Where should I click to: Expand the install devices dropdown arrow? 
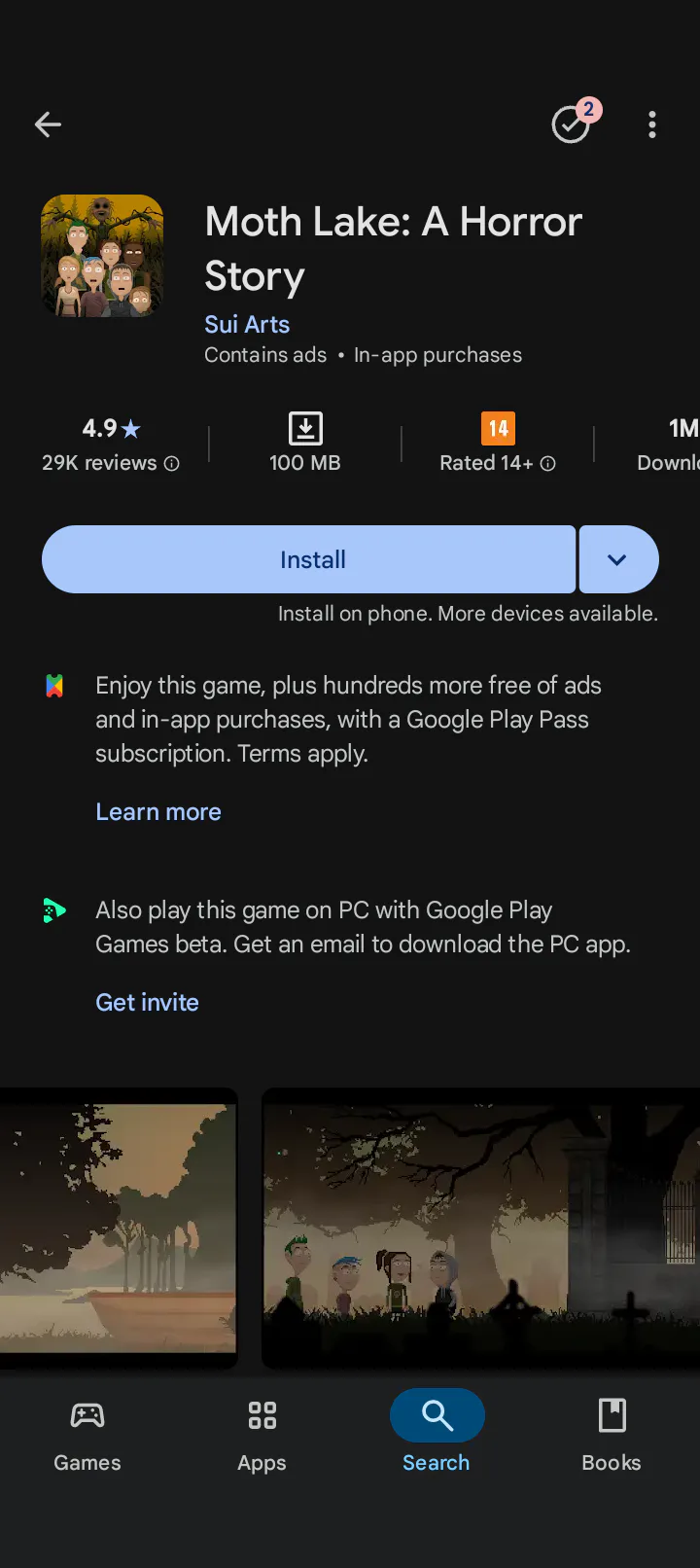tap(618, 559)
